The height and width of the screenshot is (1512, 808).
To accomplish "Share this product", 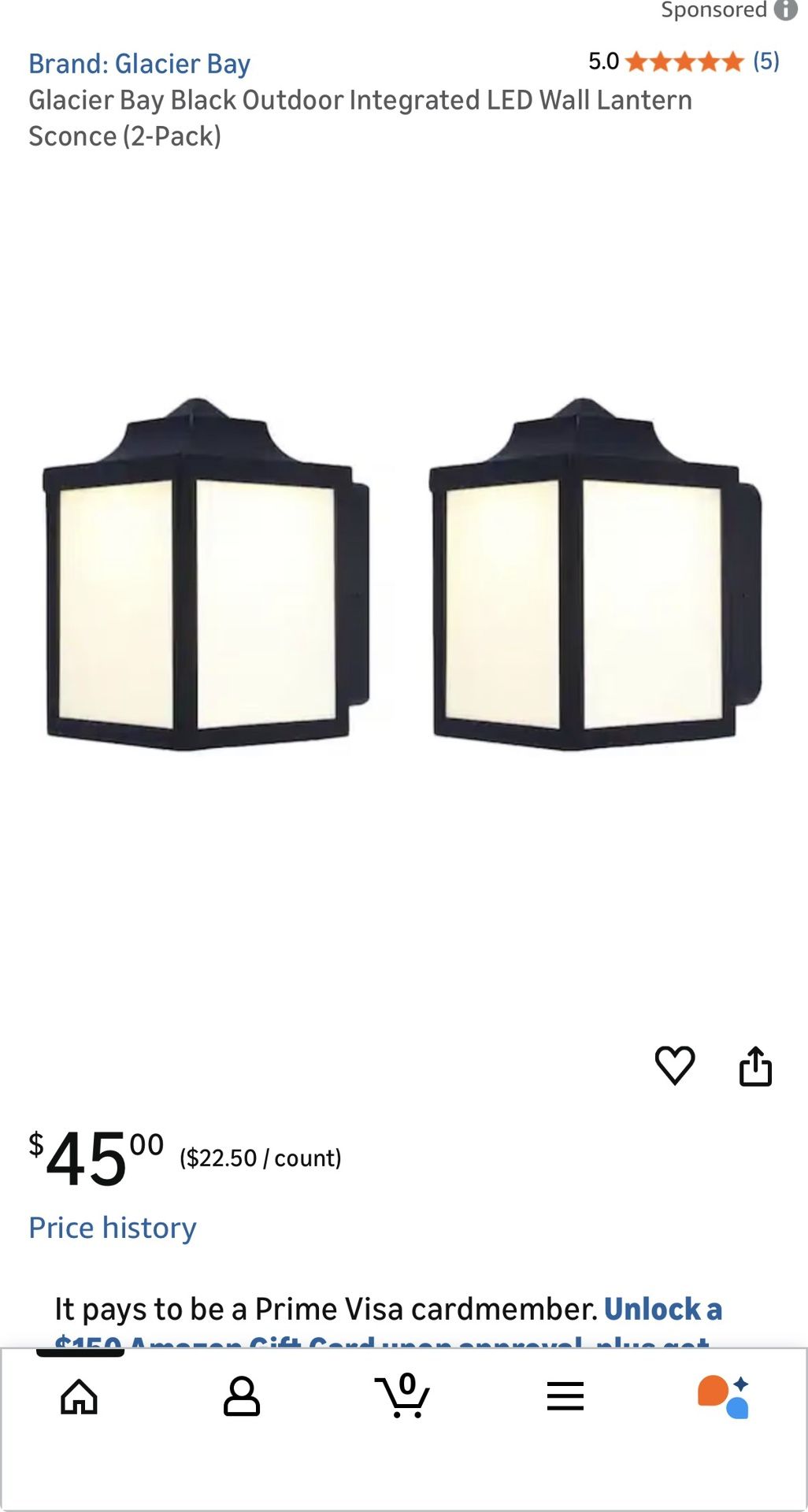I will [755, 1066].
